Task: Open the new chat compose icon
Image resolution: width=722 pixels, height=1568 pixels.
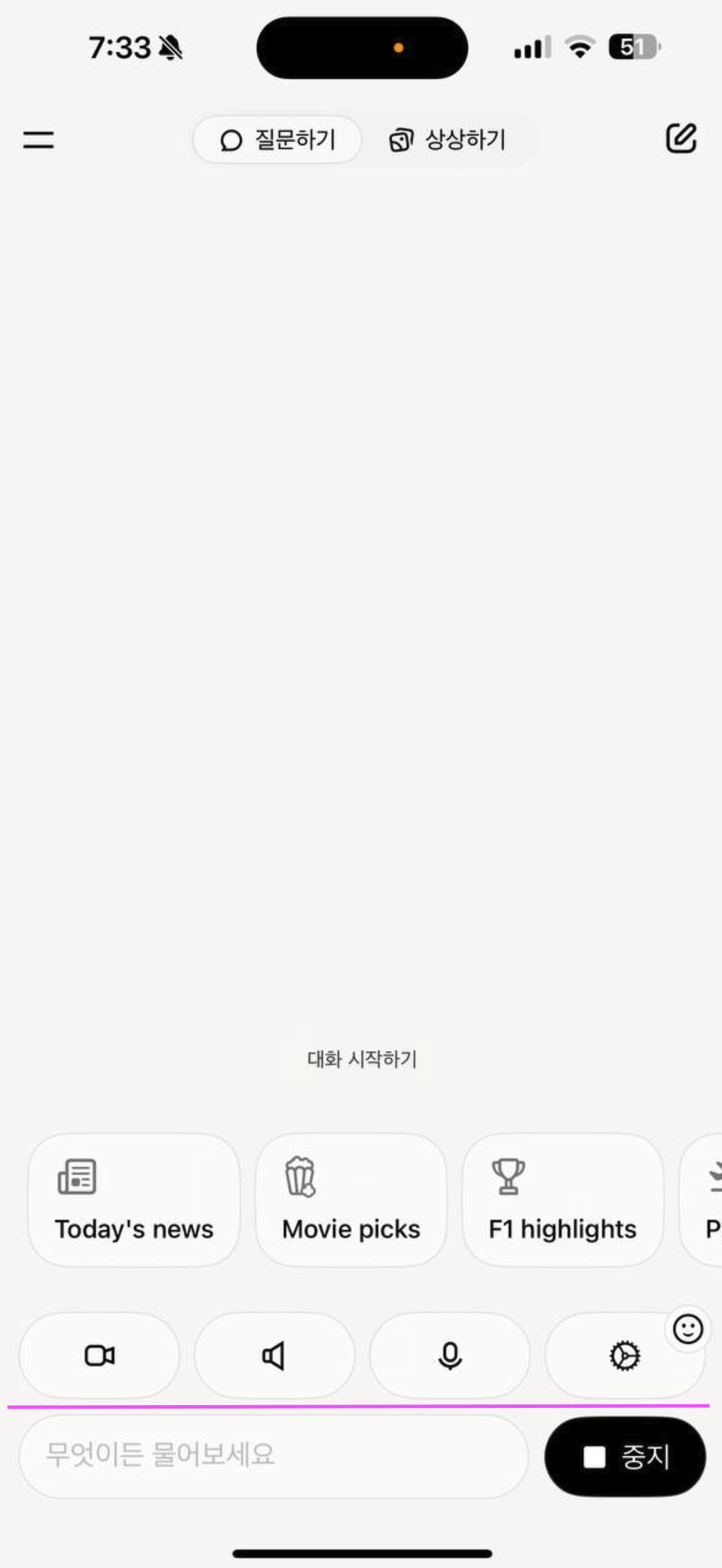Action: click(x=682, y=139)
